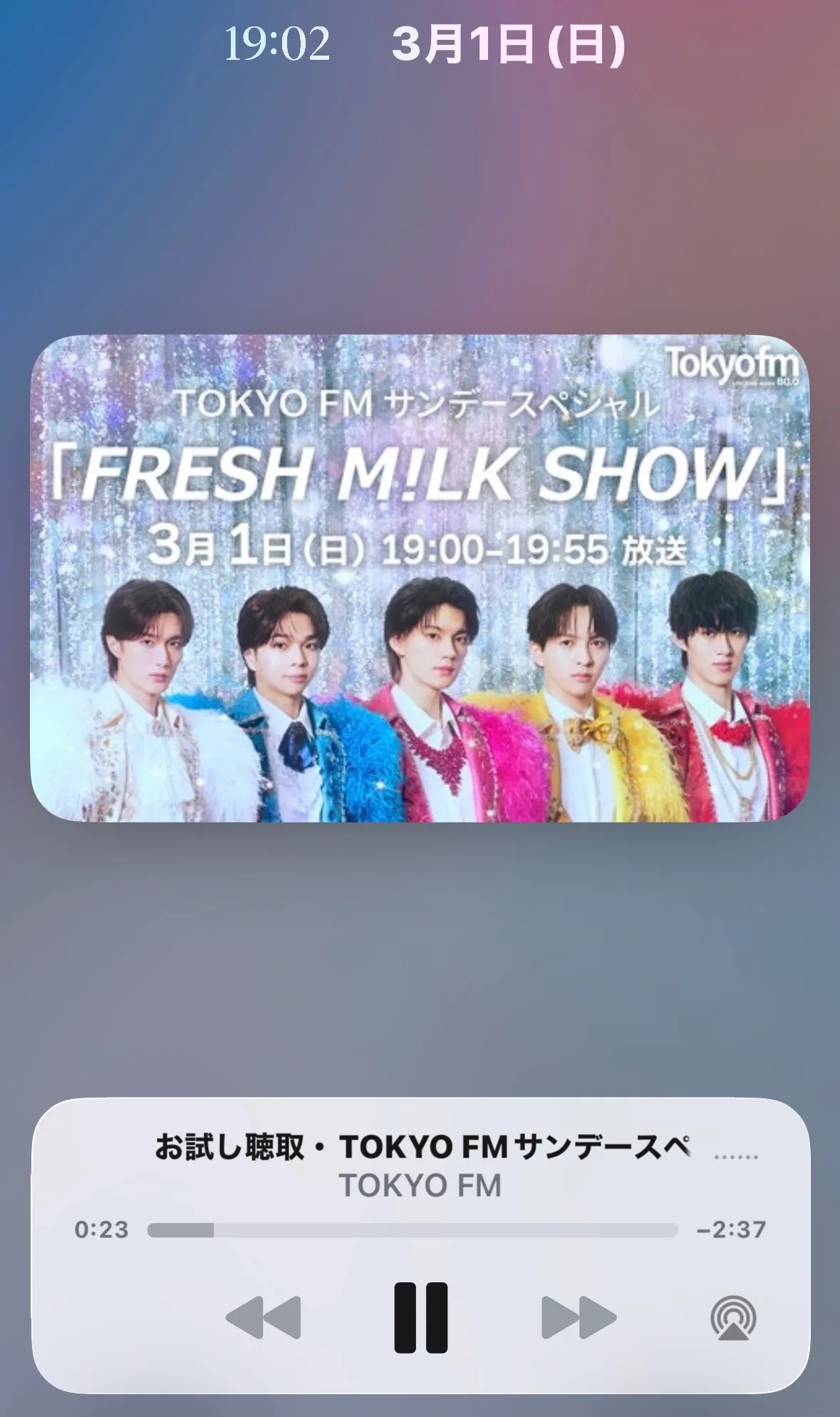Skip backward with the rewind button
The image size is (840, 1417).
click(263, 1317)
